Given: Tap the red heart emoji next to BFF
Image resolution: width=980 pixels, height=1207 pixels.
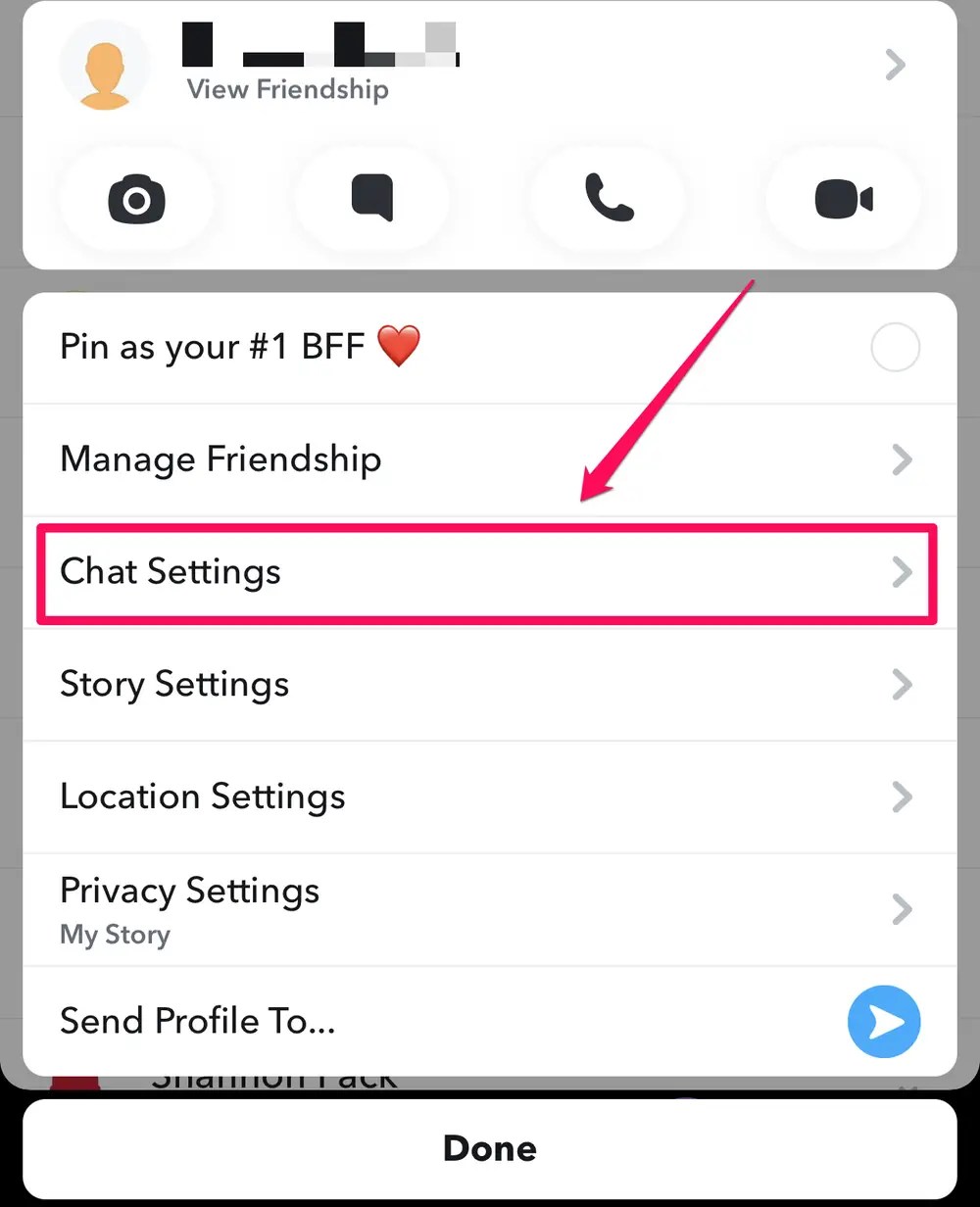Looking at the screenshot, I should (401, 345).
